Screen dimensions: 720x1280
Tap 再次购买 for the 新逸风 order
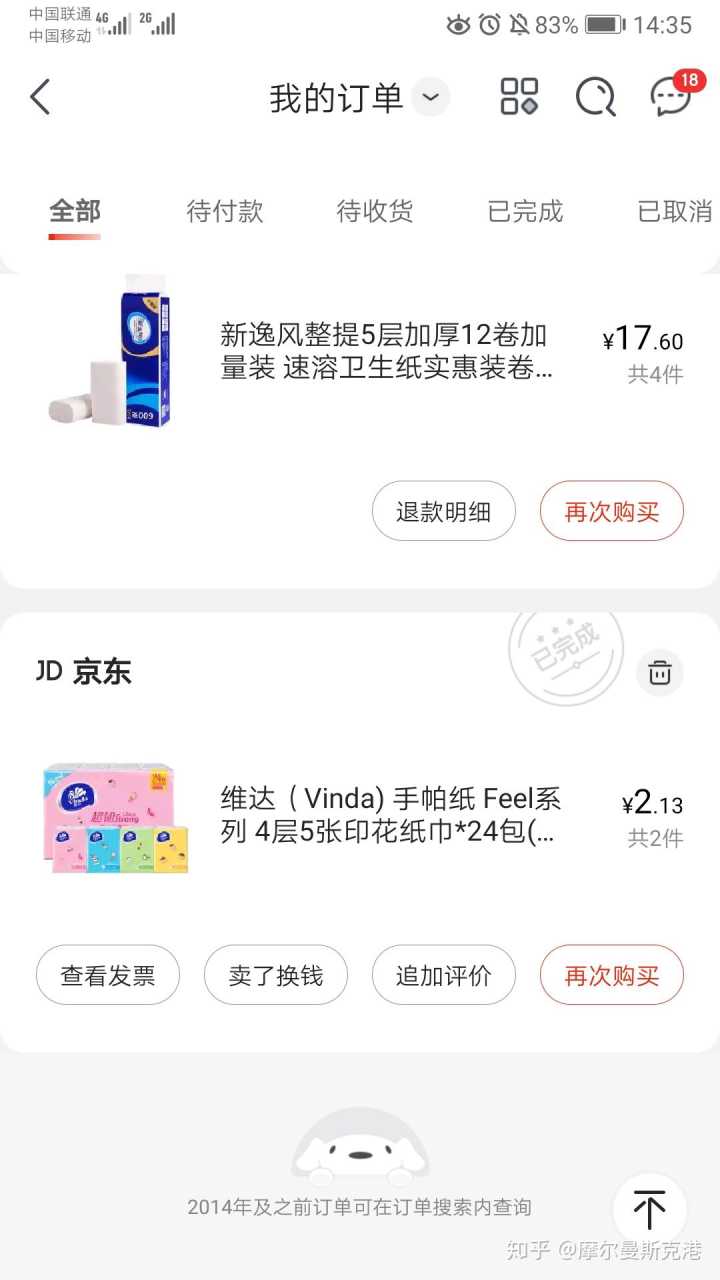[612, 512]
